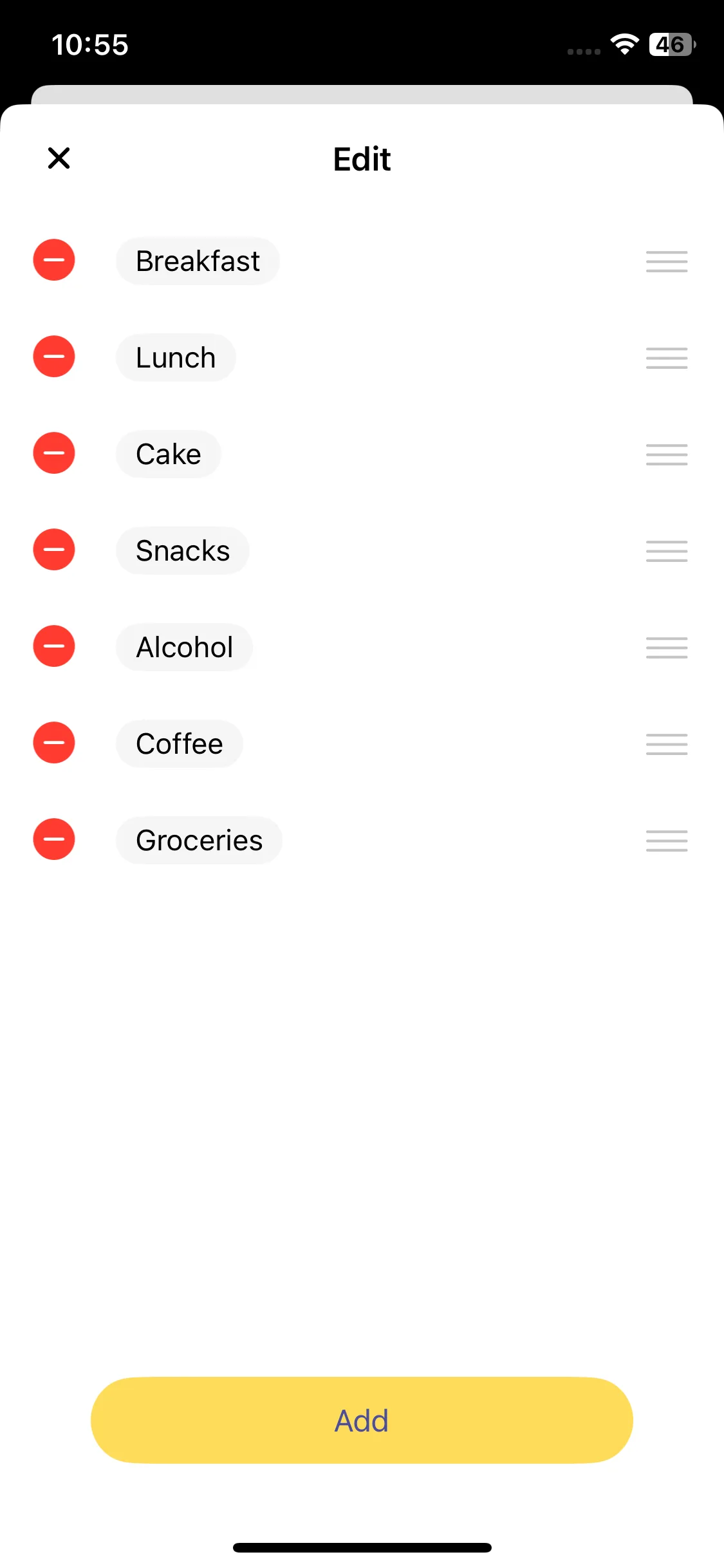
Task: Close the Edit sheet
Action: coord(59,158)
